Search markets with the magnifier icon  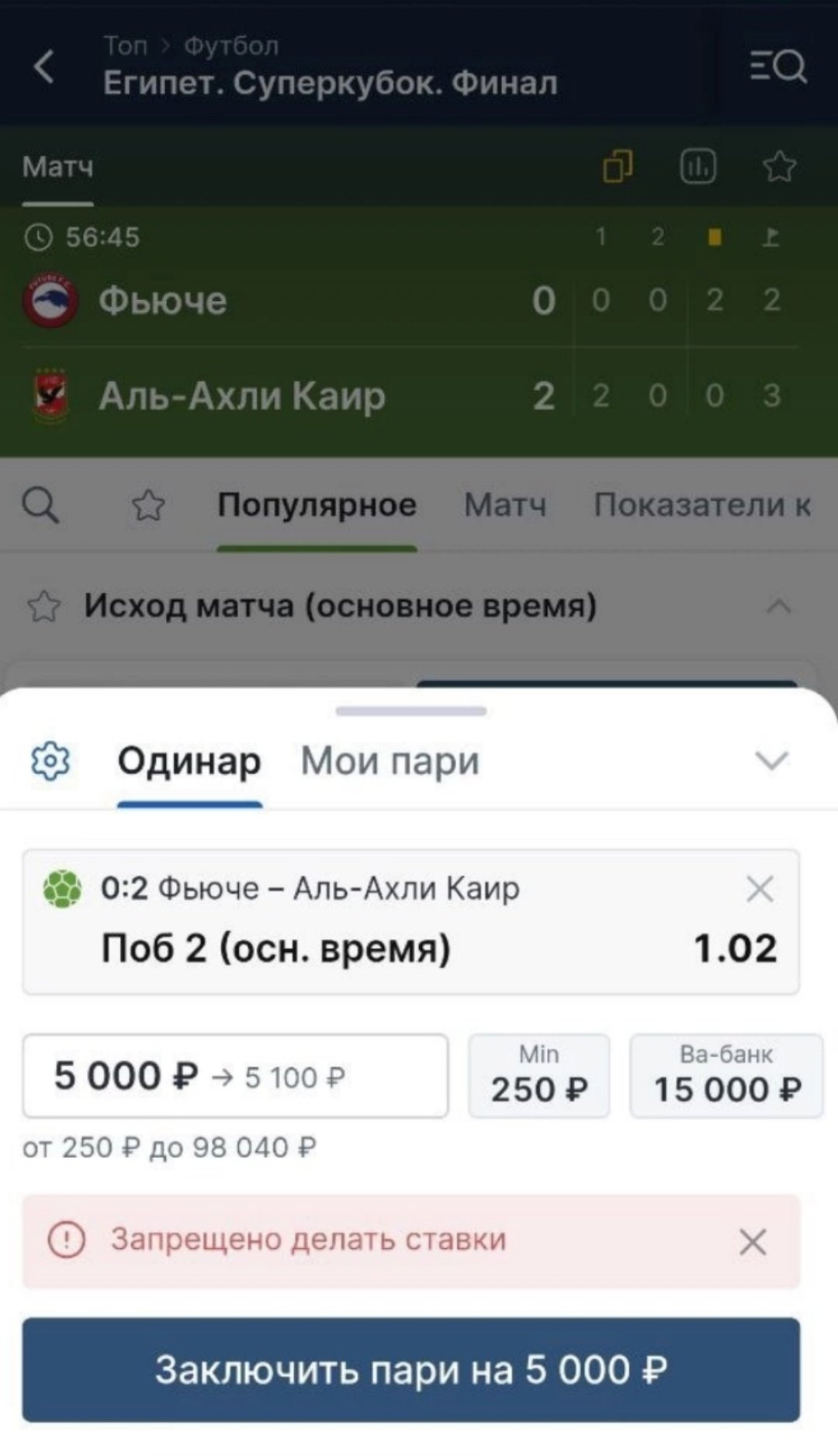pyautogui.click(x=40, y=505)
